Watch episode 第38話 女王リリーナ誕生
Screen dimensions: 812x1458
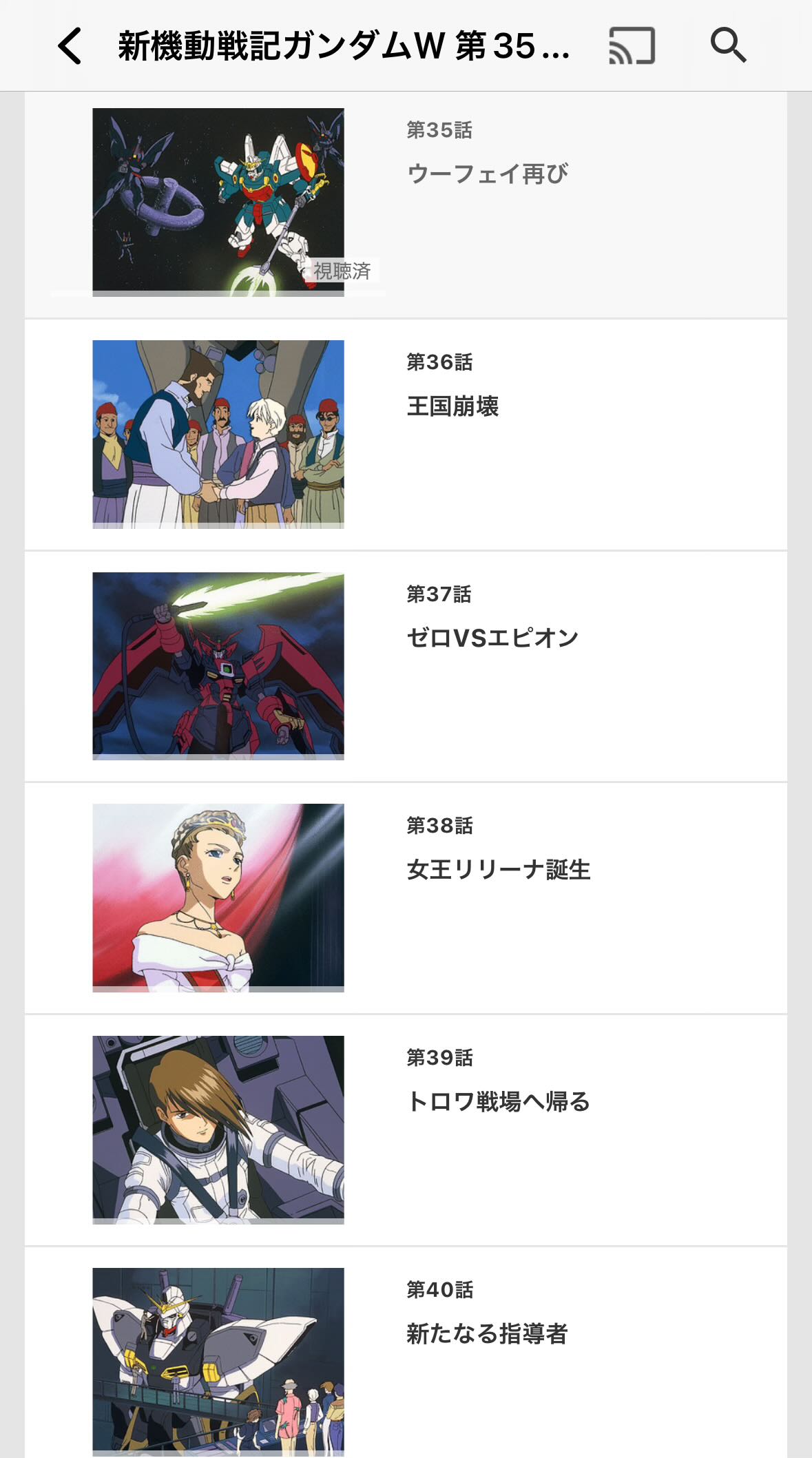[218, 897]
